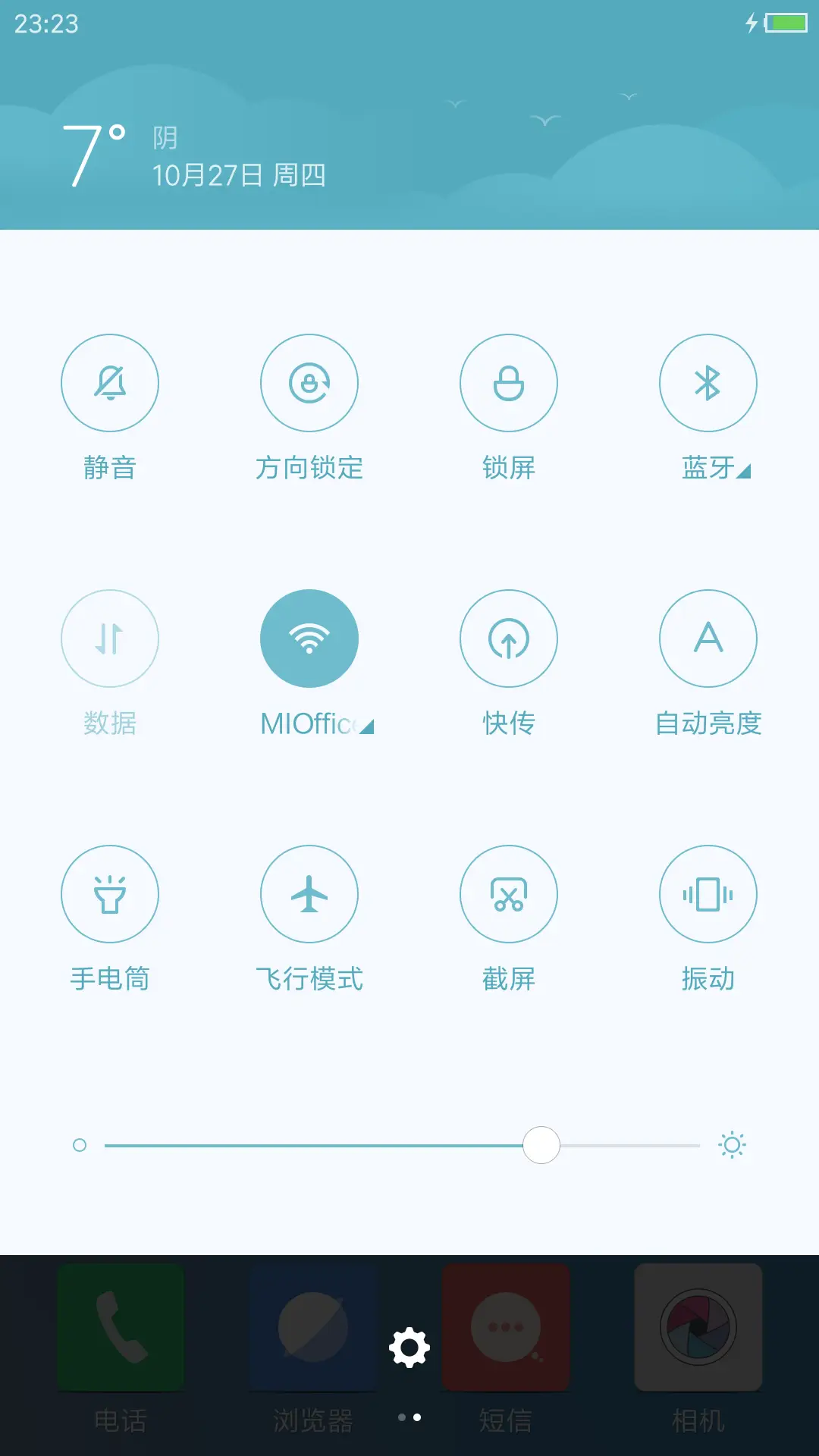The width and height of the screenshot is (819, 1456).
Task: Take a screenshot via the 截屏 icon
Action: 509,894
